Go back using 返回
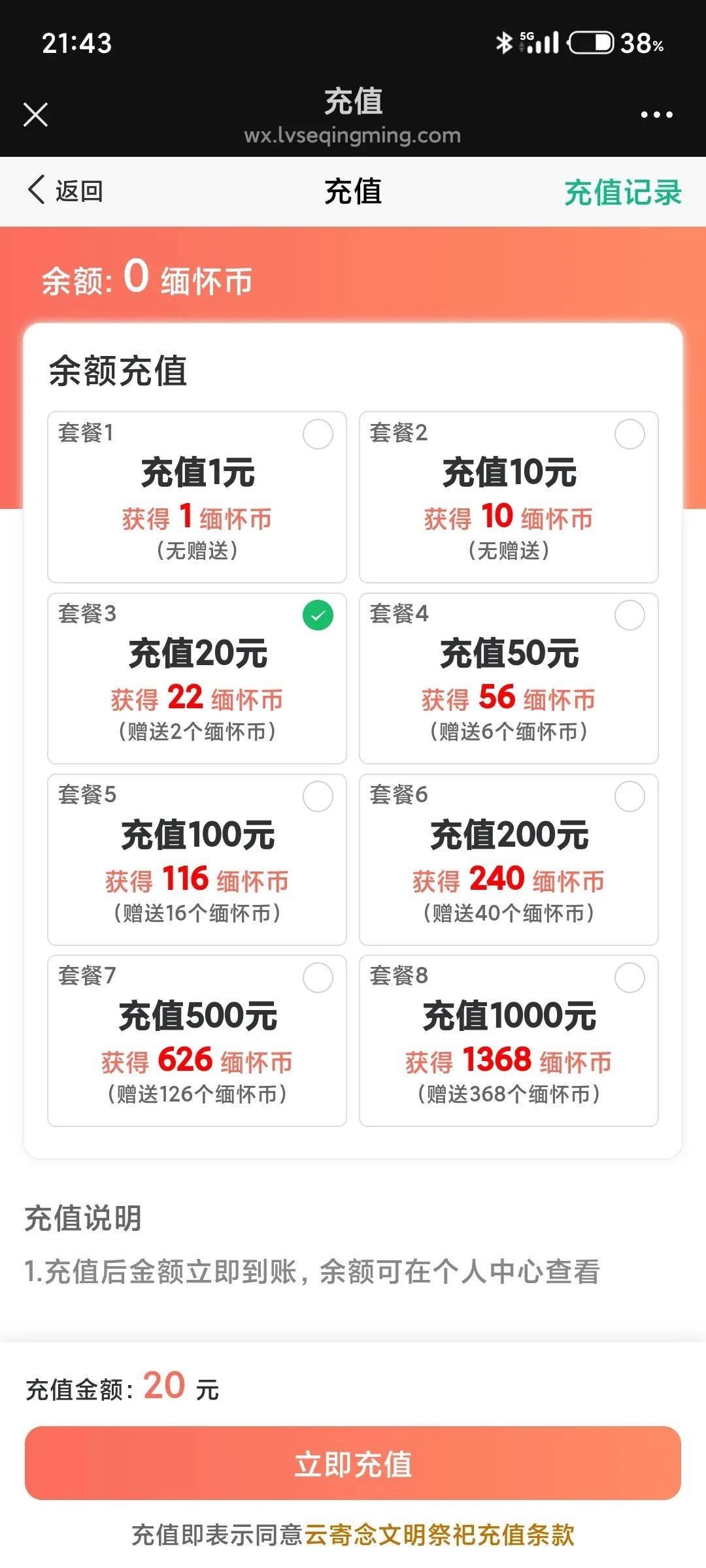706x1568 pixels. tap(65, 191)
